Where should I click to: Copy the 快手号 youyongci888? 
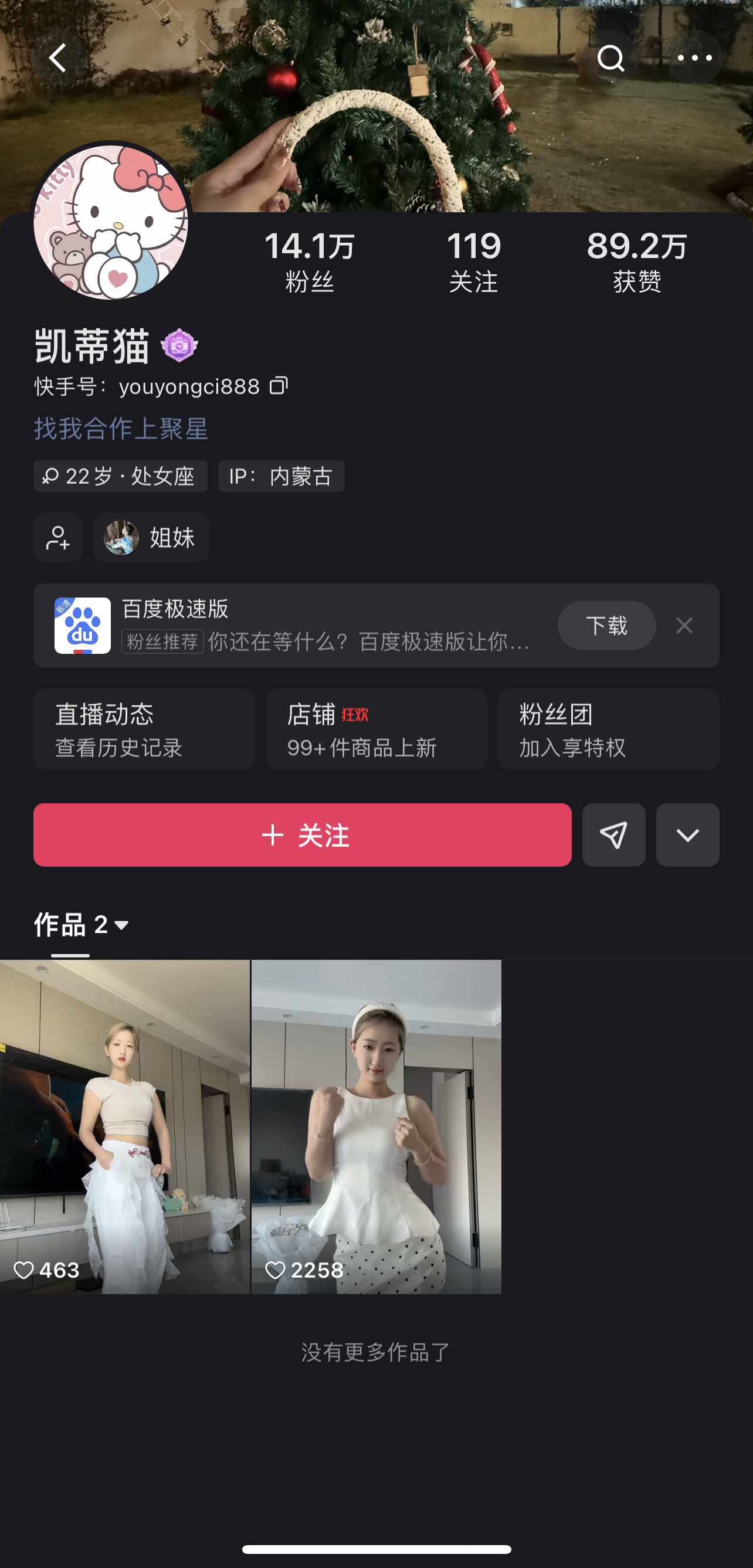[x=279, y=386]
